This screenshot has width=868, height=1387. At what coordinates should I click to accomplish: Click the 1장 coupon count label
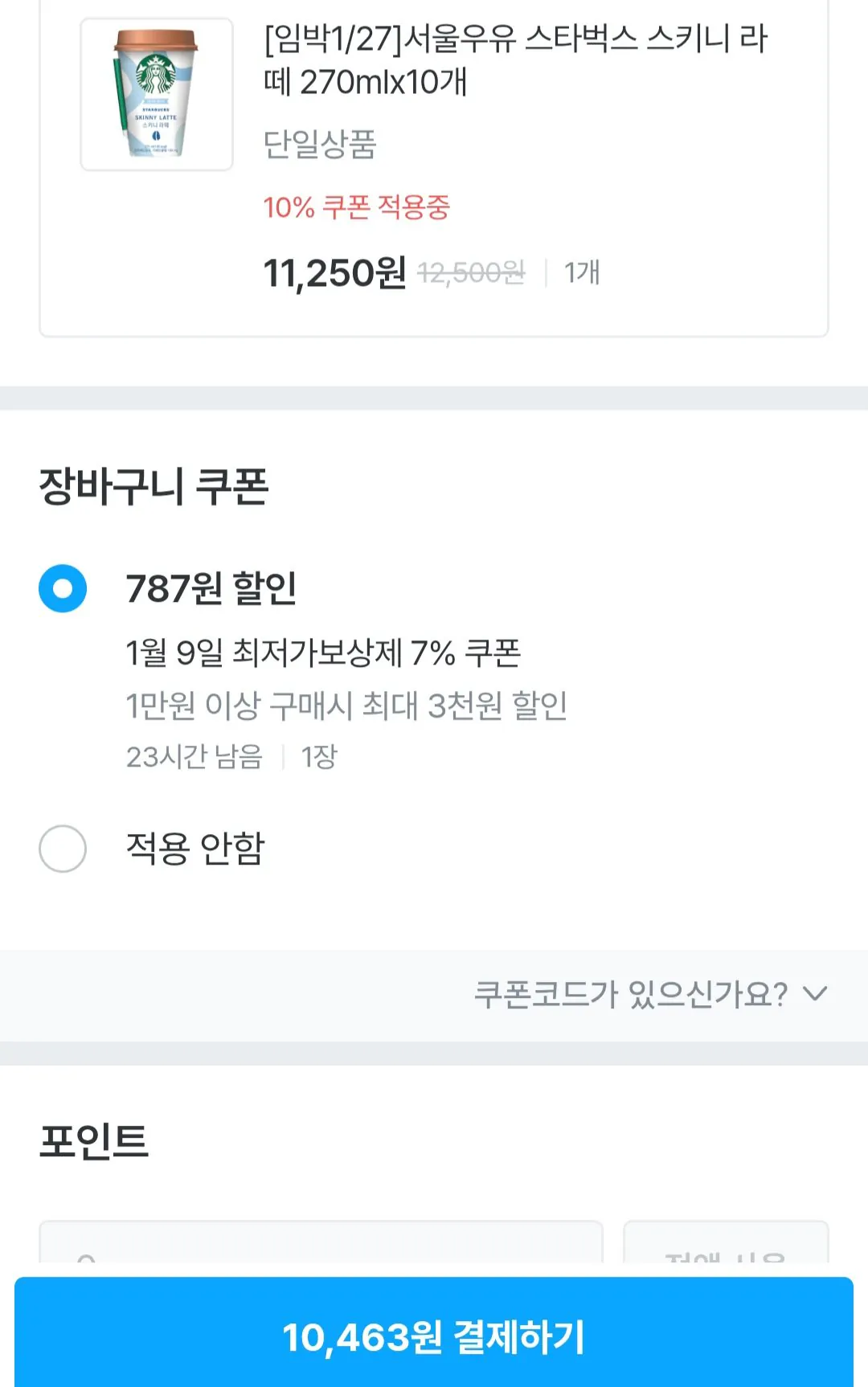click(321, 755)
